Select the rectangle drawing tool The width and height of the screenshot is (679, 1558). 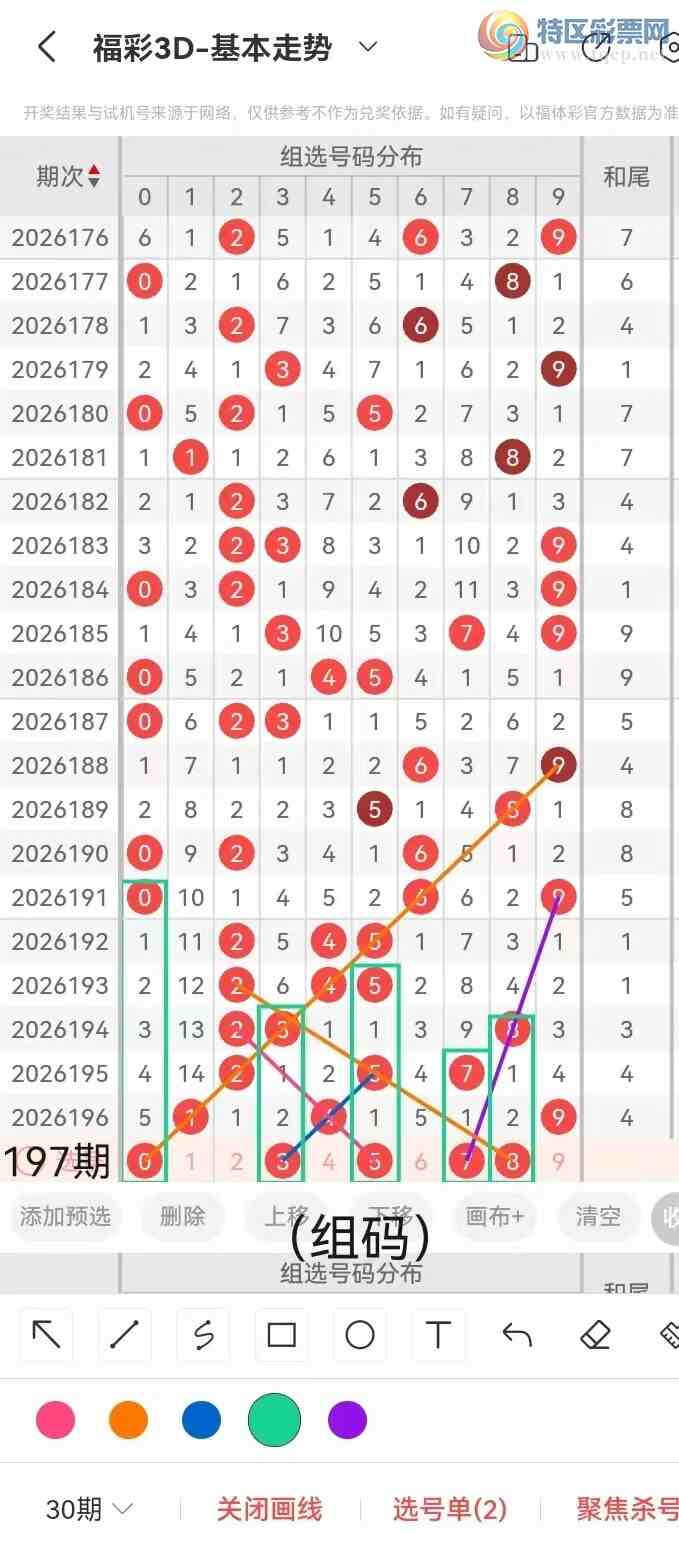point(281,1335)
